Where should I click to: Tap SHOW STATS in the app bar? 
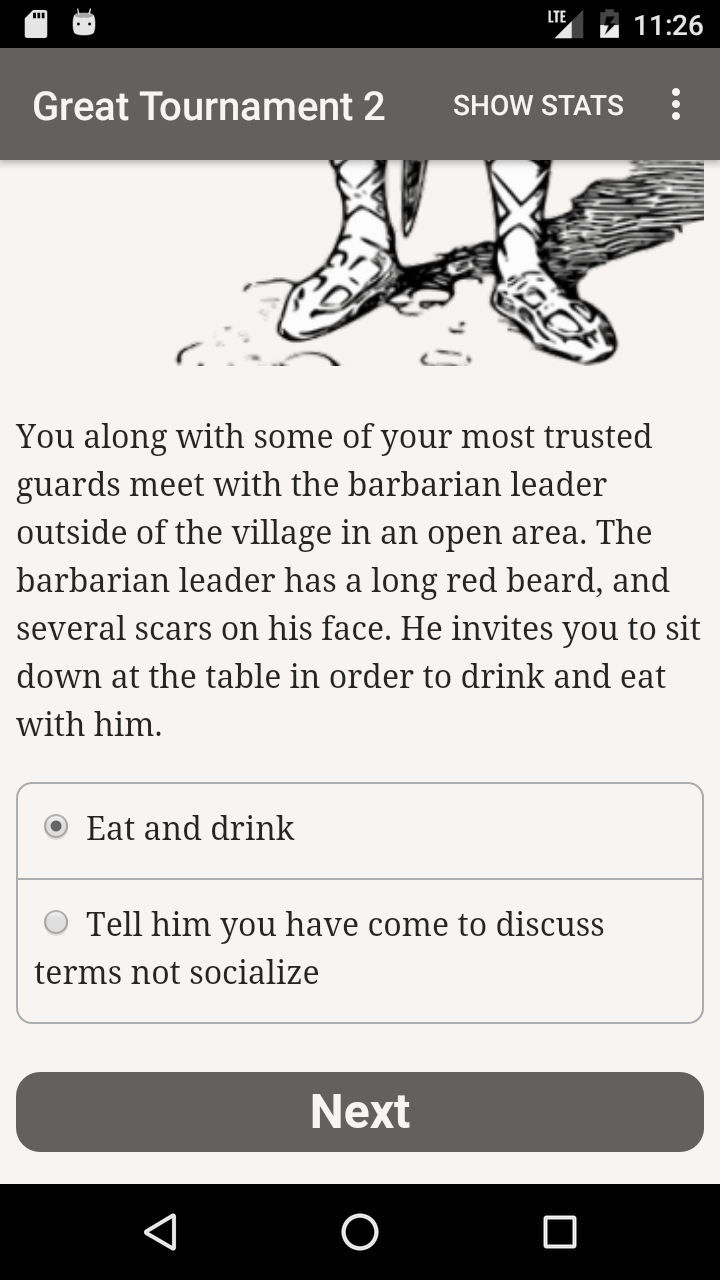pyautogui.click(x=538, y=105)
